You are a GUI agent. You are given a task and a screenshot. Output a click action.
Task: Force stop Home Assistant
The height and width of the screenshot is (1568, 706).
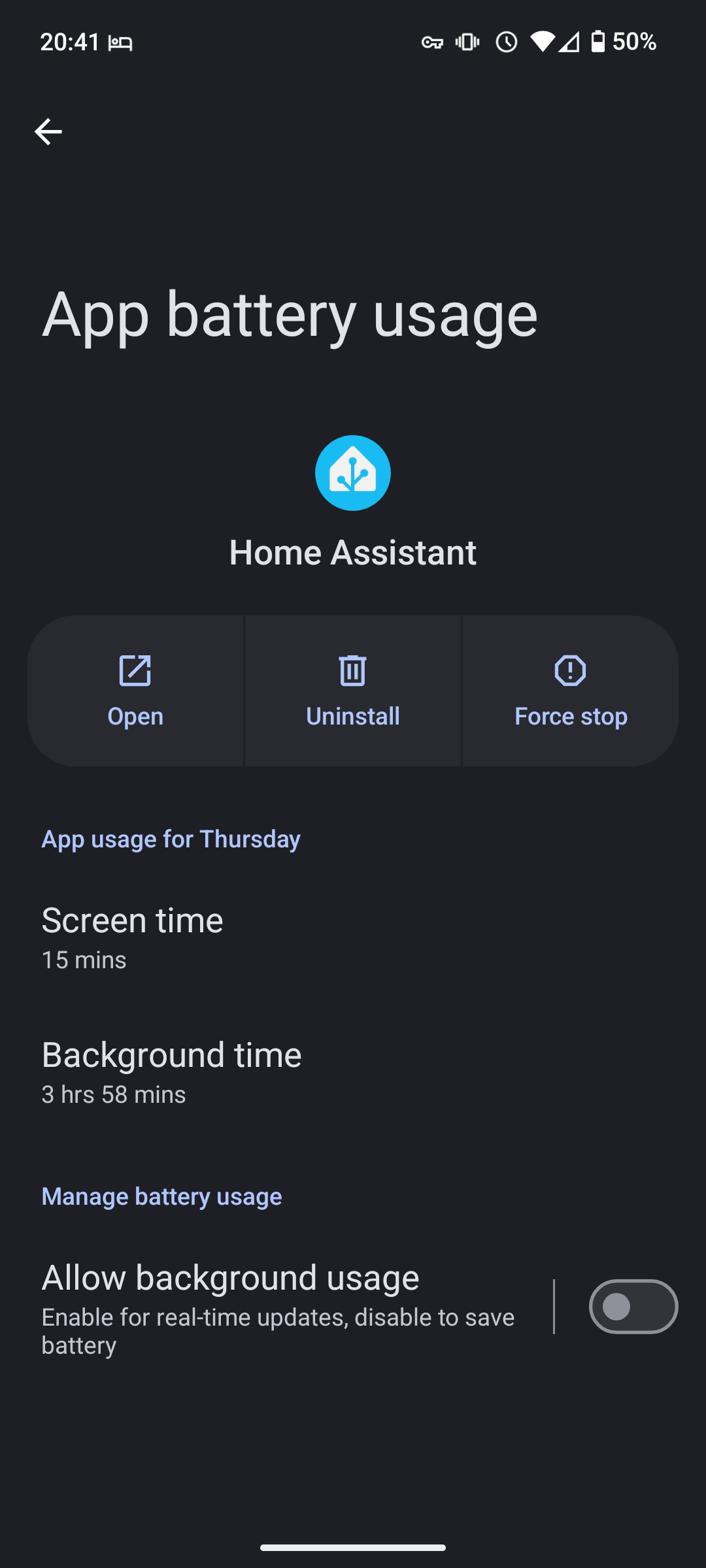pyautogui.click(x=571, y=691)
